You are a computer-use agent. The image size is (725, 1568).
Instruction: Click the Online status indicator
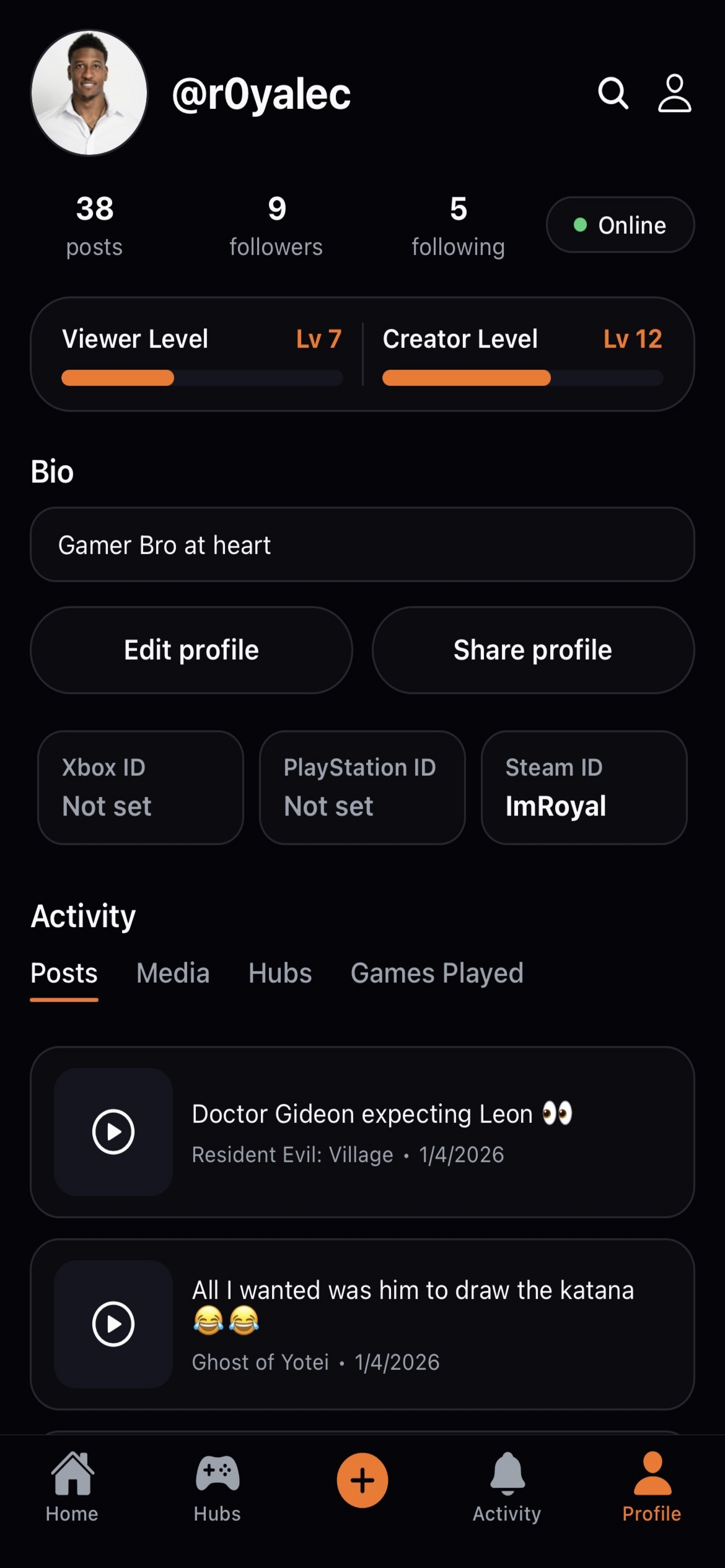(x=619, y=225)
